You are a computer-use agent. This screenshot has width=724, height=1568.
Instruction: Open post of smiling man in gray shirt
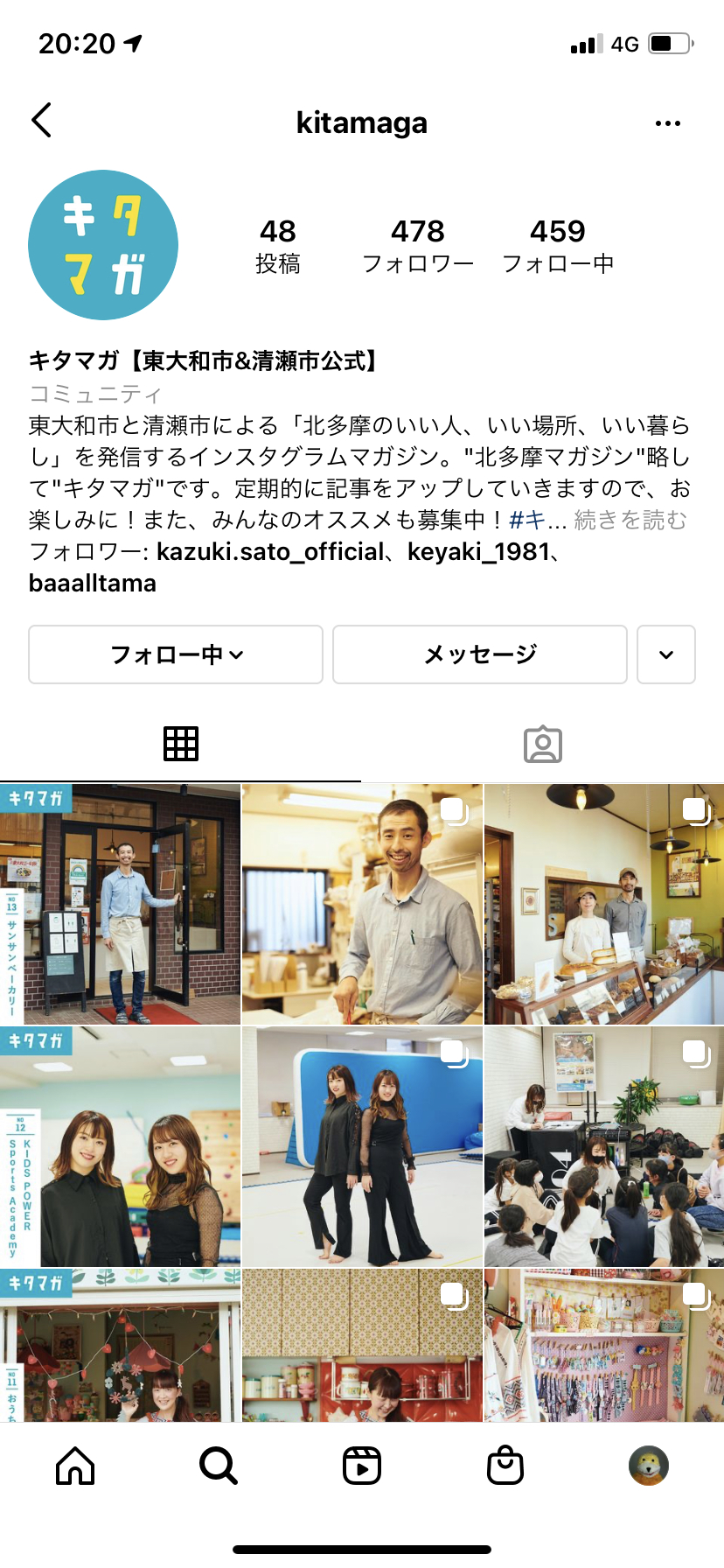click(362, 904)
